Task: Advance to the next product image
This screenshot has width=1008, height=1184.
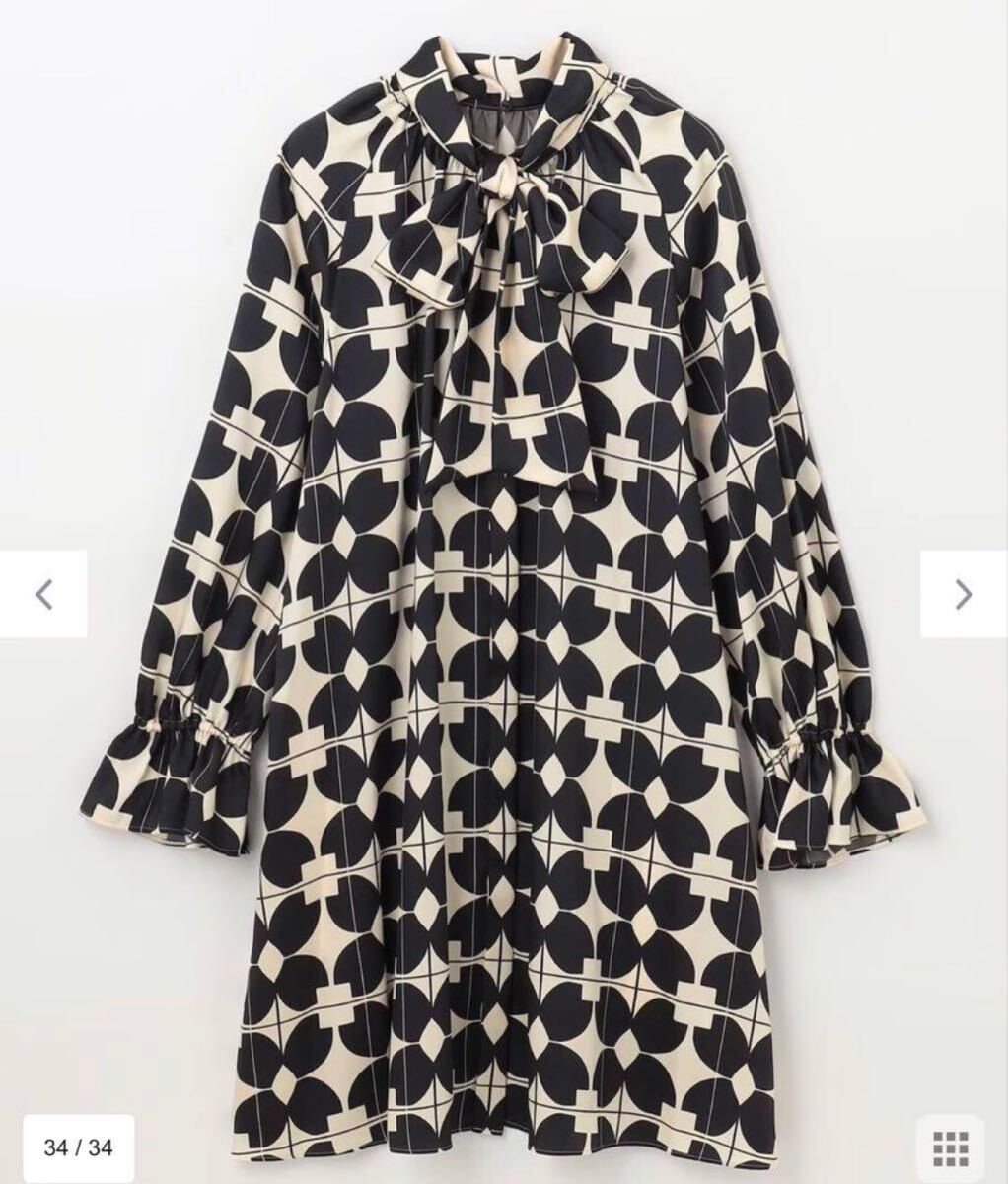Action: tap(964, 594)
